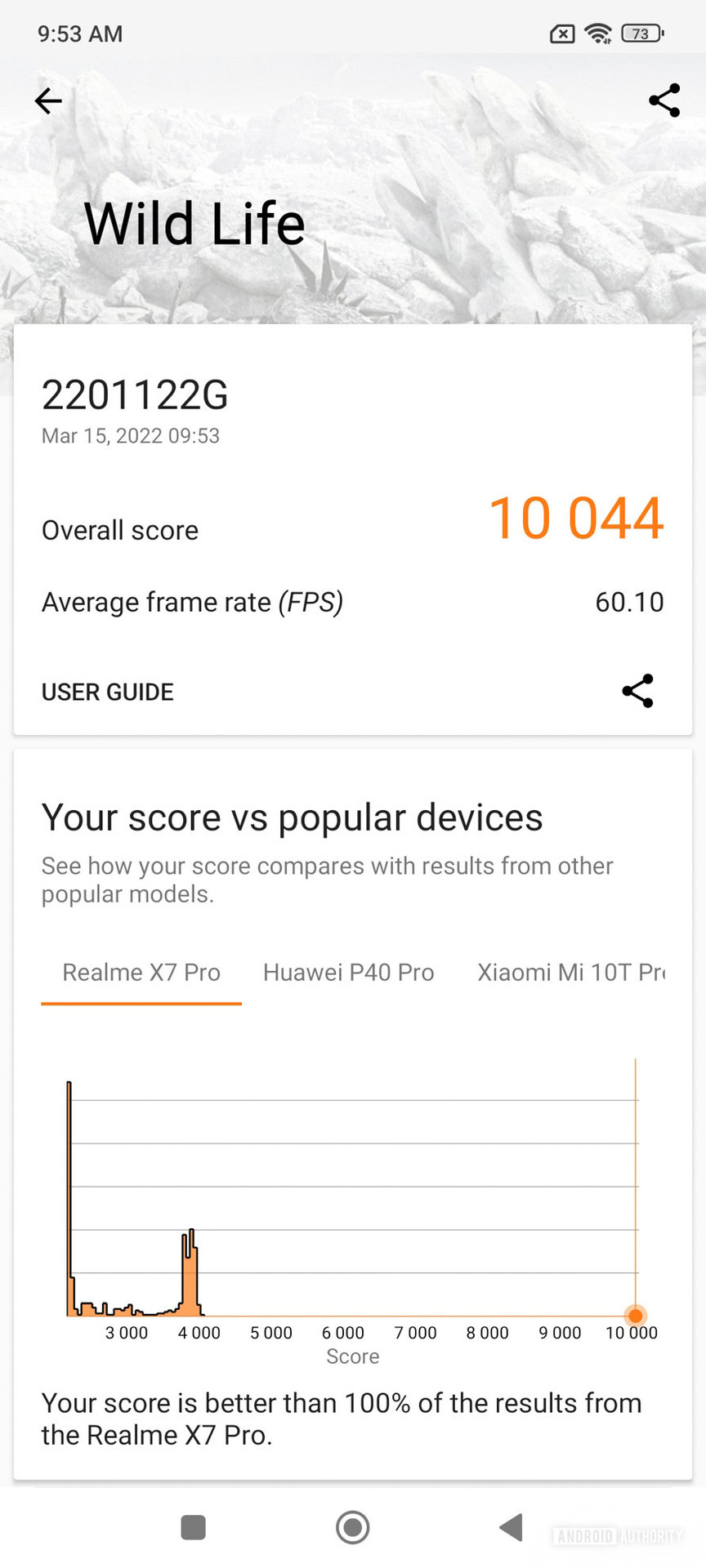The height and width of the screenshot is (1568, 706).
Task: Tap the system home button
Action: tap(353, 1526)
